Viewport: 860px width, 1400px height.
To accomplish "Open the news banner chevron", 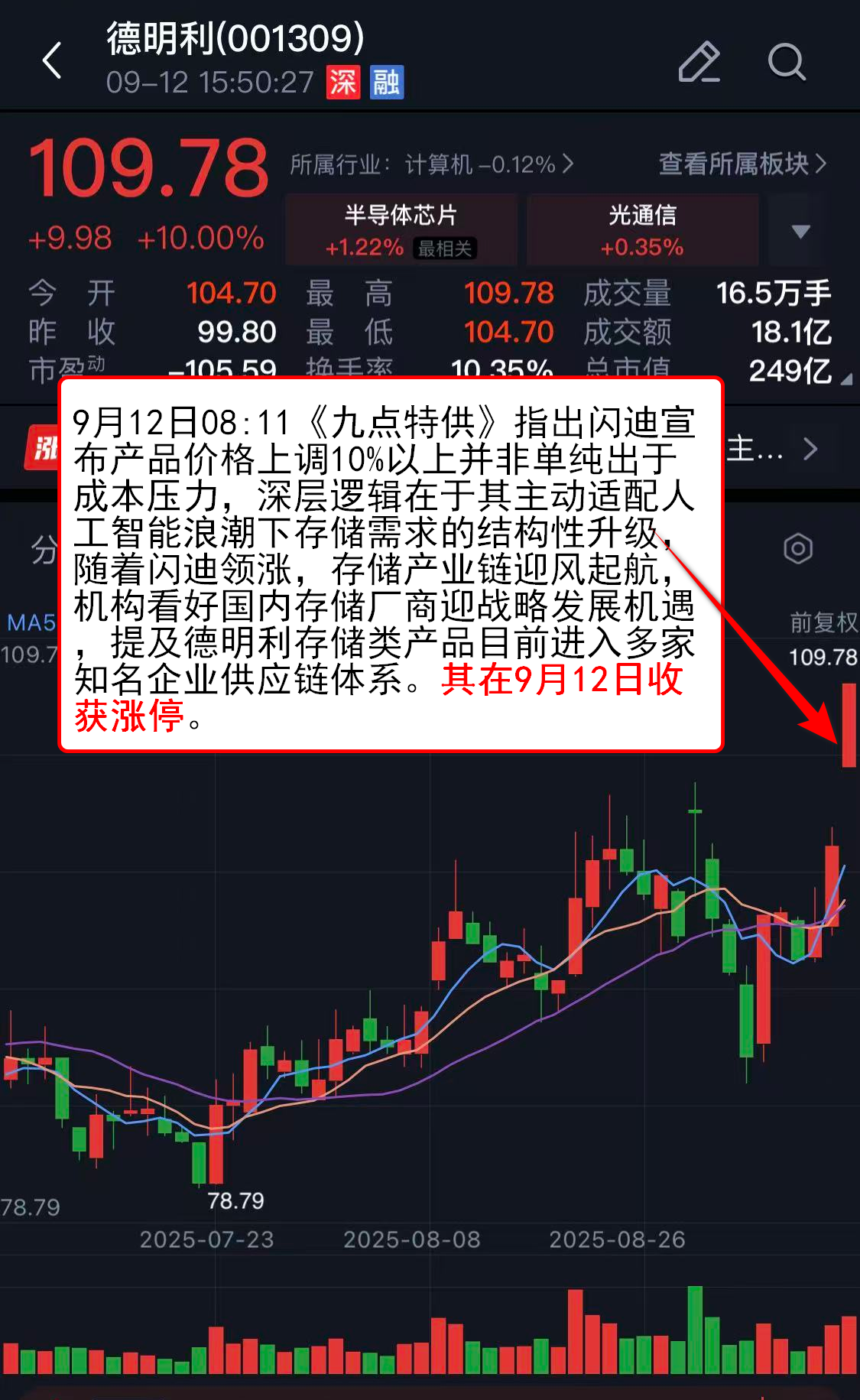I will click(x=810, y=449).
